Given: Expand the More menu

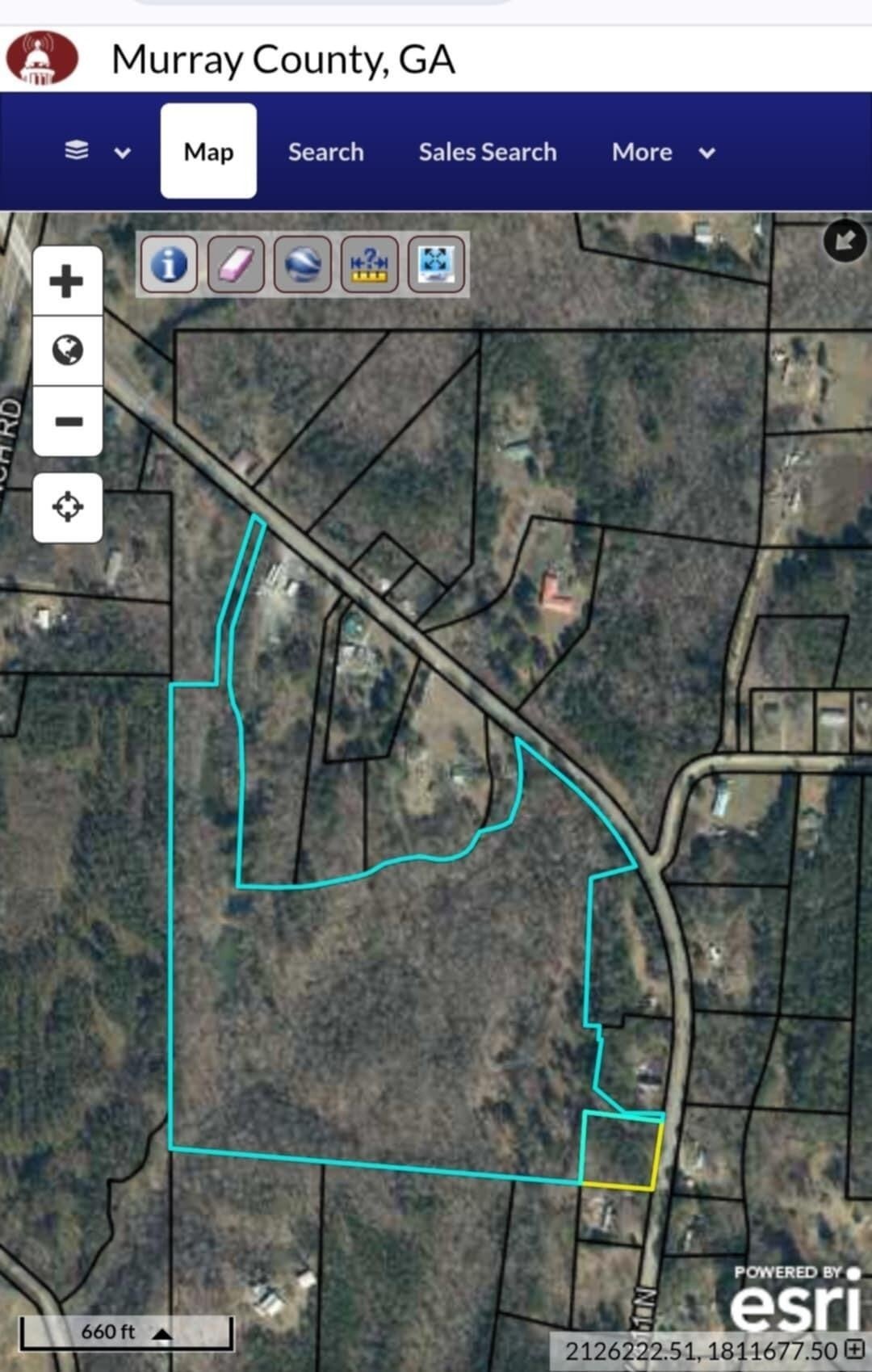Looking at the screenshot, I should 662,152.
